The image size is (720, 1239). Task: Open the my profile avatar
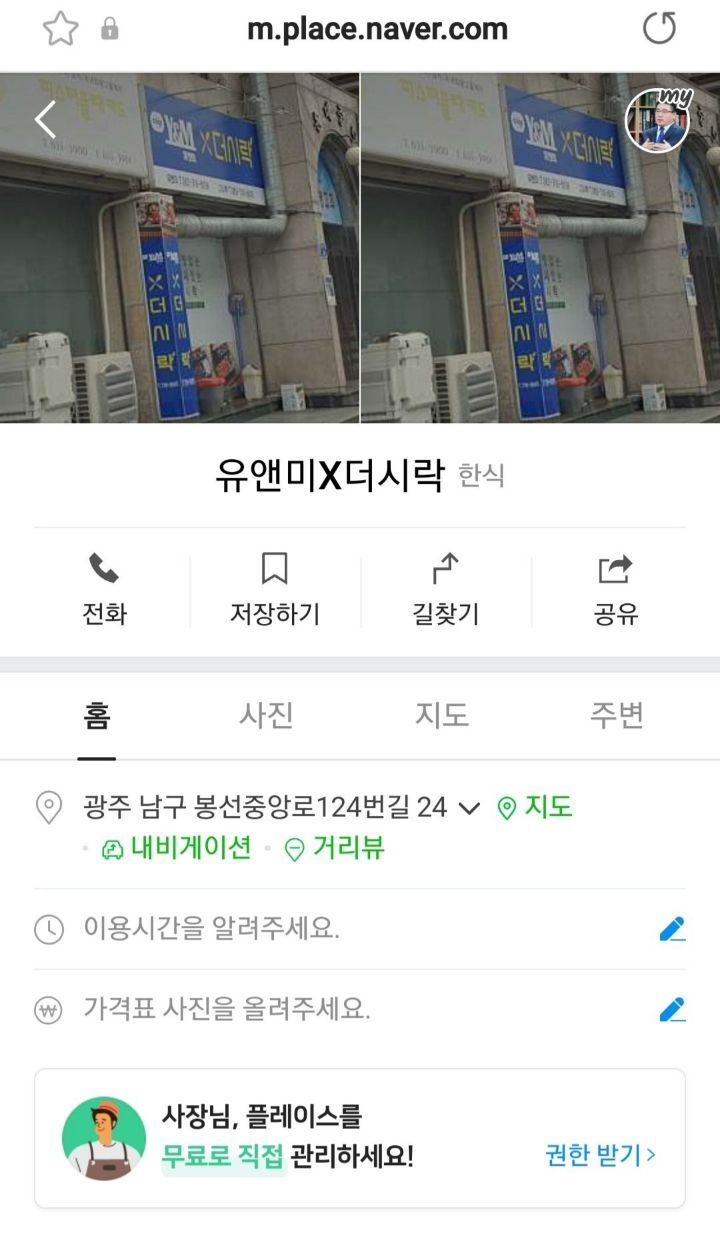click(x=657, y=121)
